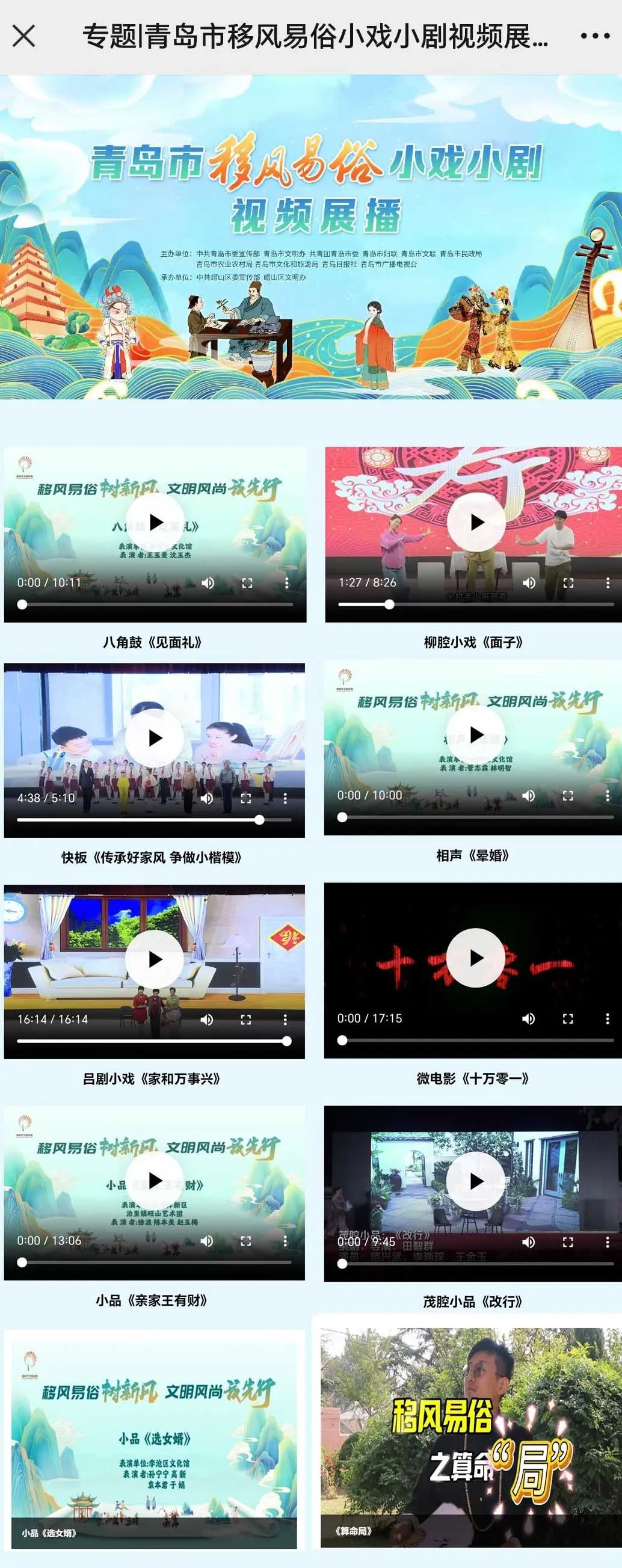The height and width of the screenshot is (1568, 622).
Task: Open the 《算命局》 video tile
Action: 470,1437
